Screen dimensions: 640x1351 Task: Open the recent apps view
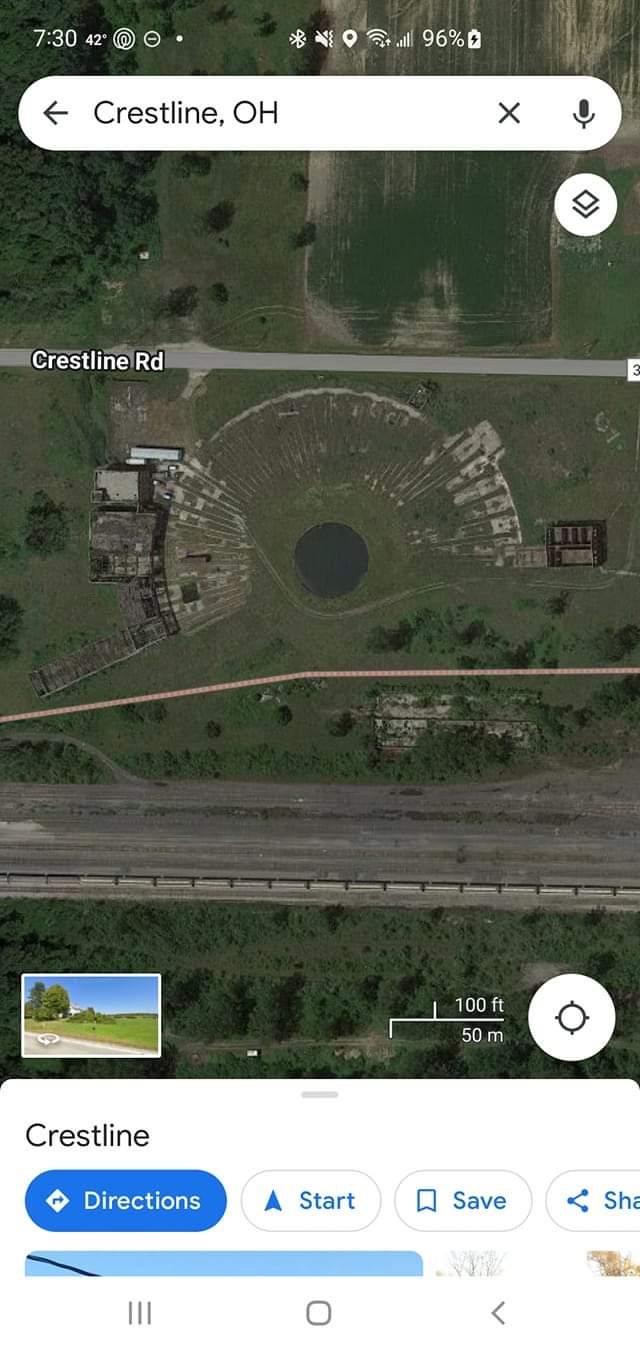140,1313
